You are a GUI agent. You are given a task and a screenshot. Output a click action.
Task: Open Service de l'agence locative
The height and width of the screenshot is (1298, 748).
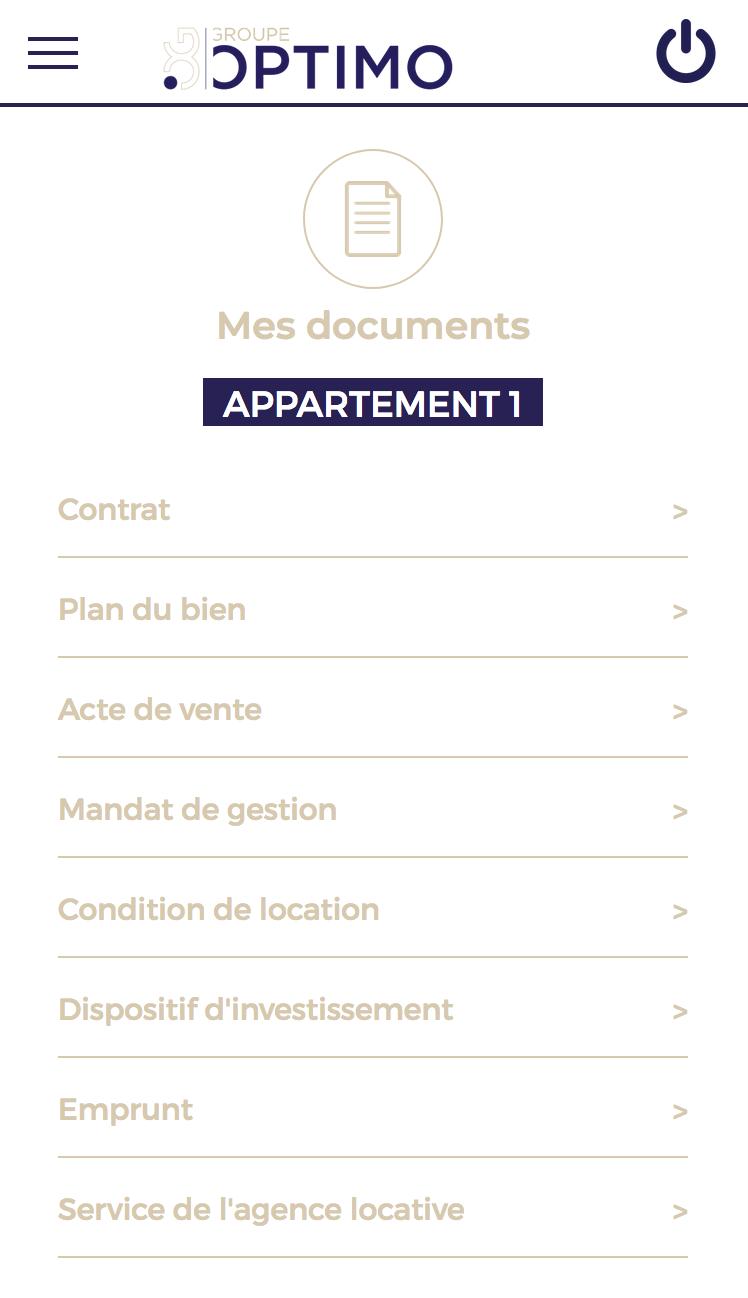coord(372,1211)
